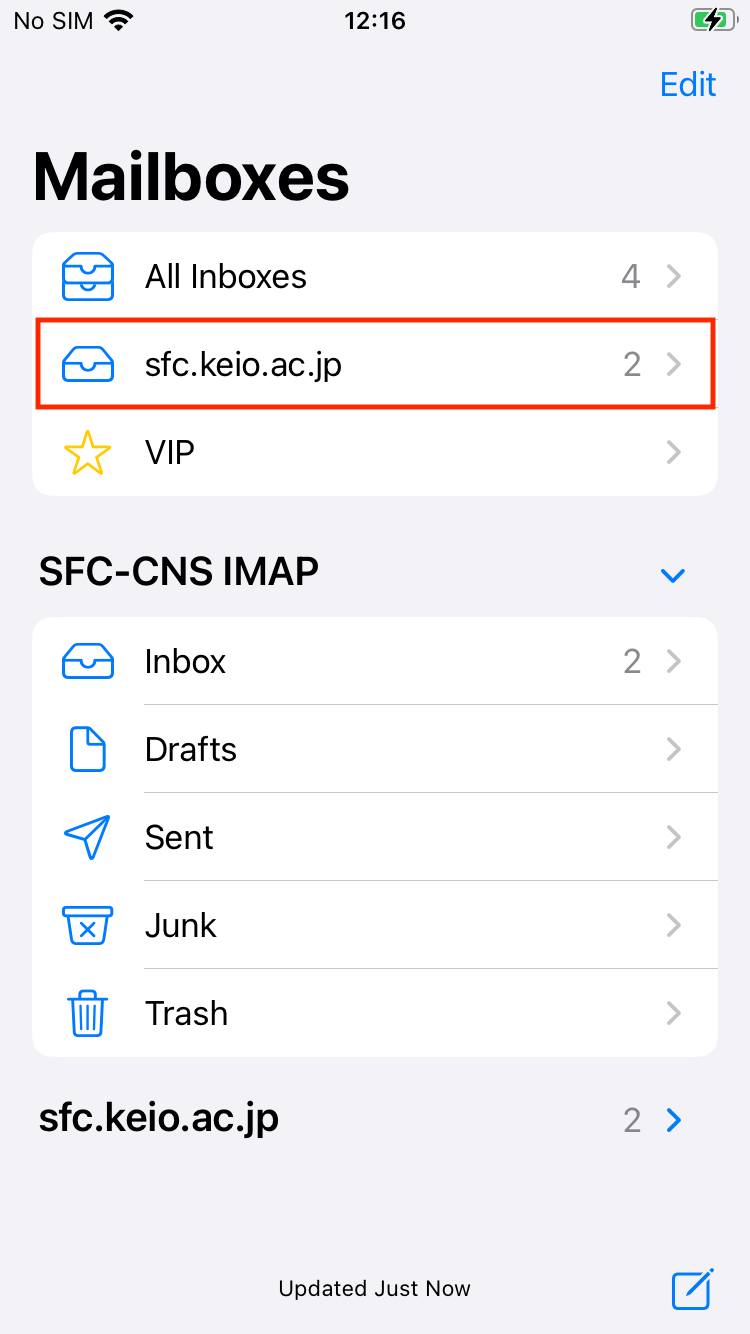Viewport: 750px width, 1334px height.
Task: Open the sfc.keio.ac.jp inbox row
Action: 375,364
